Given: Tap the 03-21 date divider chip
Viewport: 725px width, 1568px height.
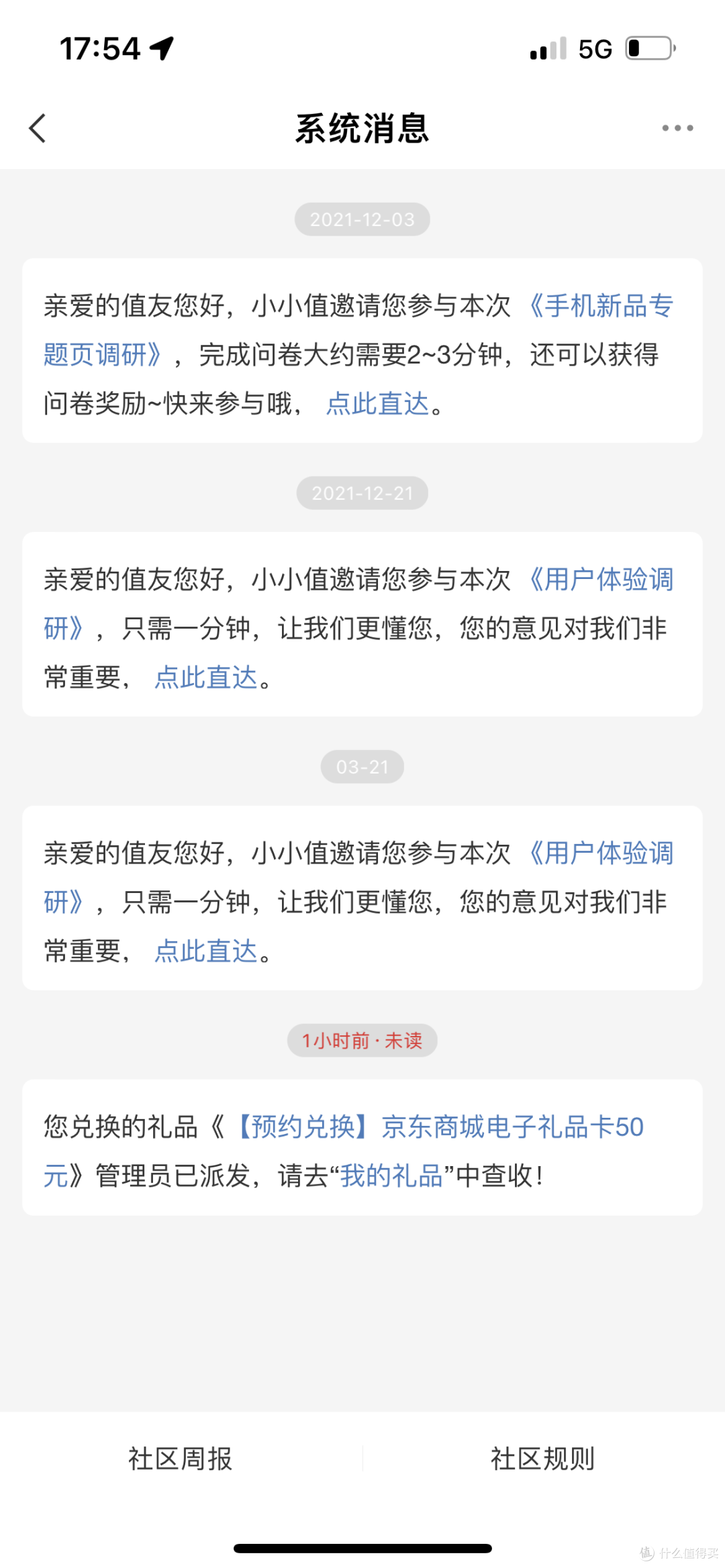Looking at the screenshot, I should [x=362, y=766].
